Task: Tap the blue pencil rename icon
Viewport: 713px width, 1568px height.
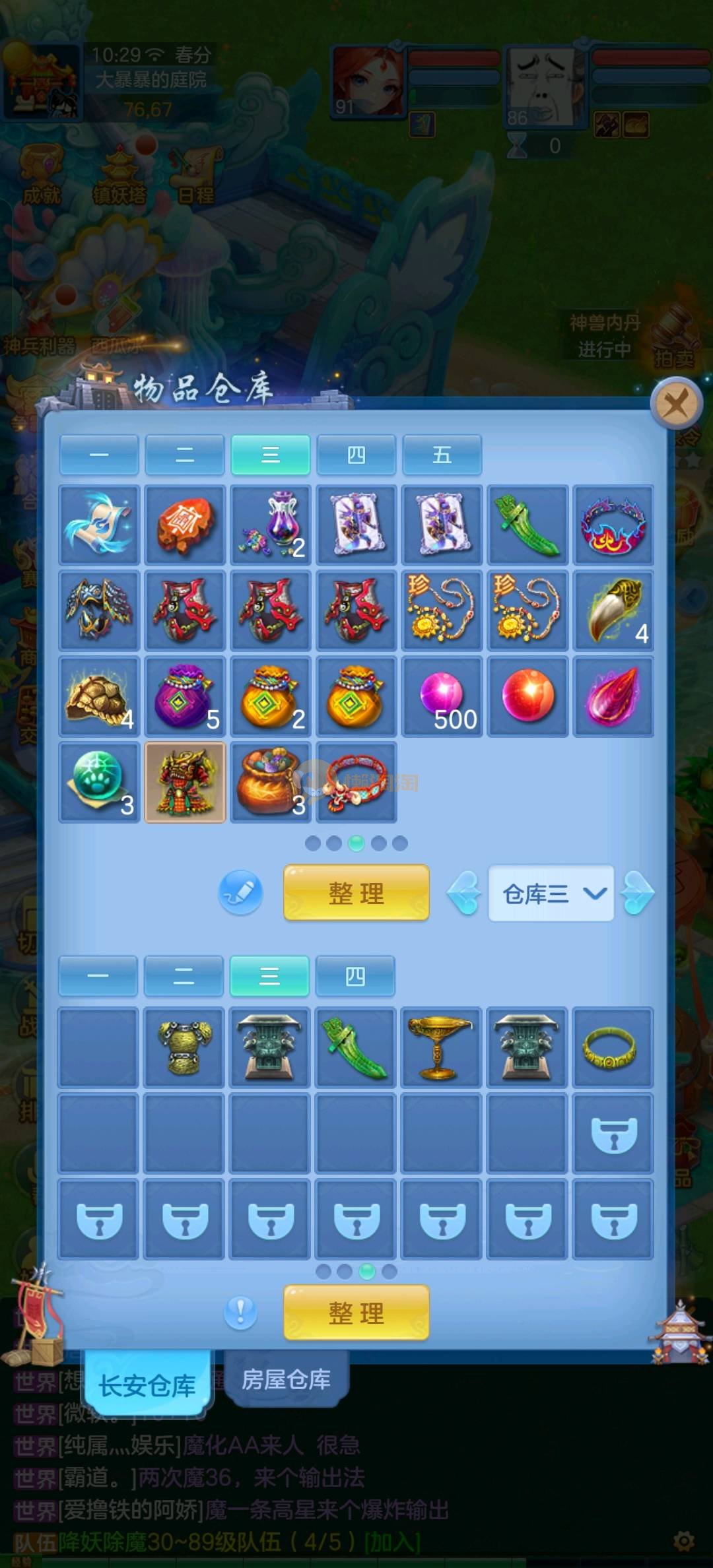Action: pos(241,893)
